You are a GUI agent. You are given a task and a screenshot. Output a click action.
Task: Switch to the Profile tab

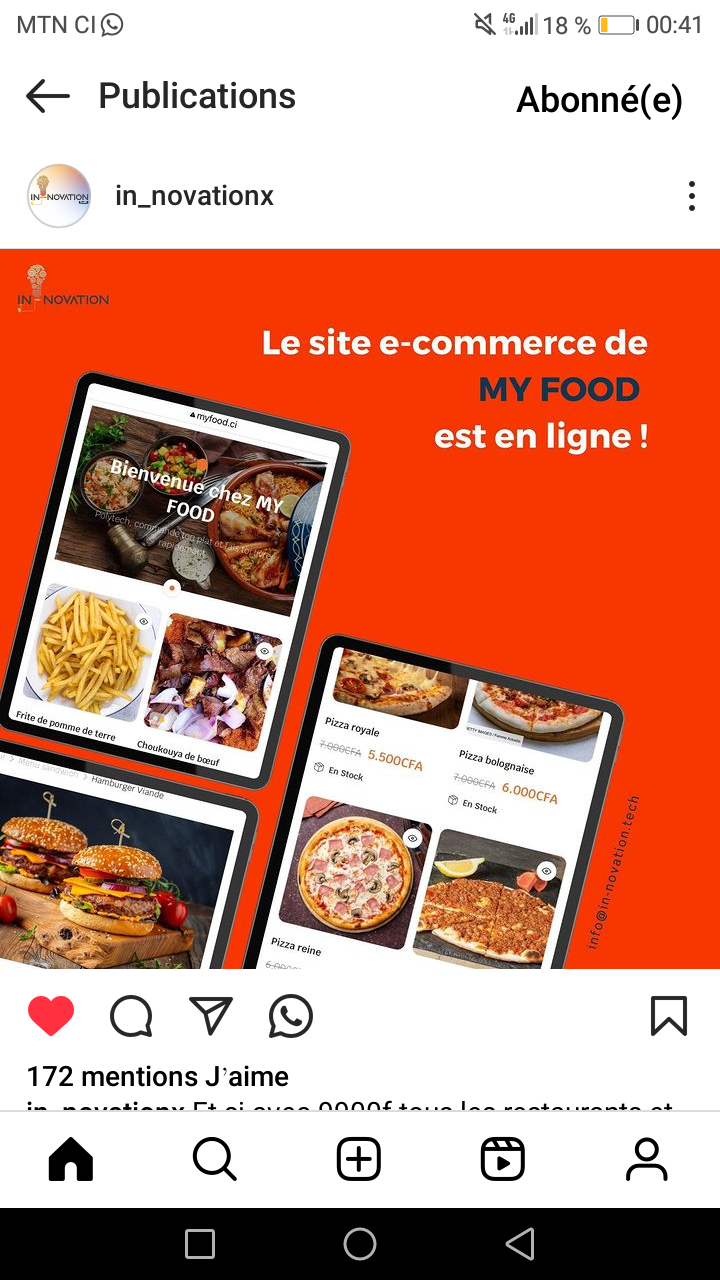pos(646,1160)
